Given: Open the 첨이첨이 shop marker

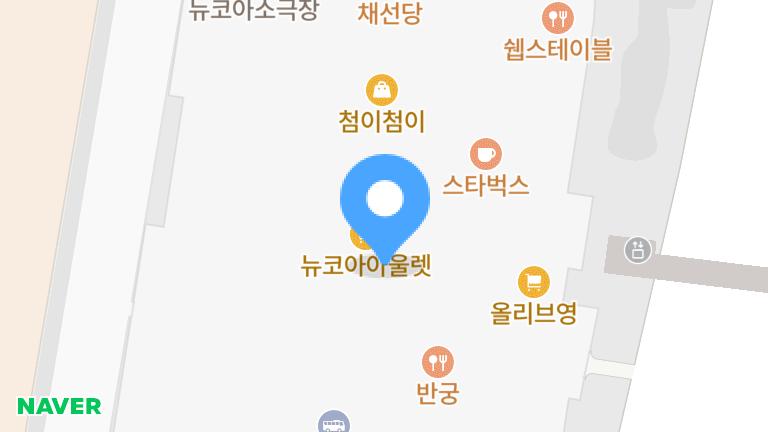Looking at the screenshot, I should (381, 91).
